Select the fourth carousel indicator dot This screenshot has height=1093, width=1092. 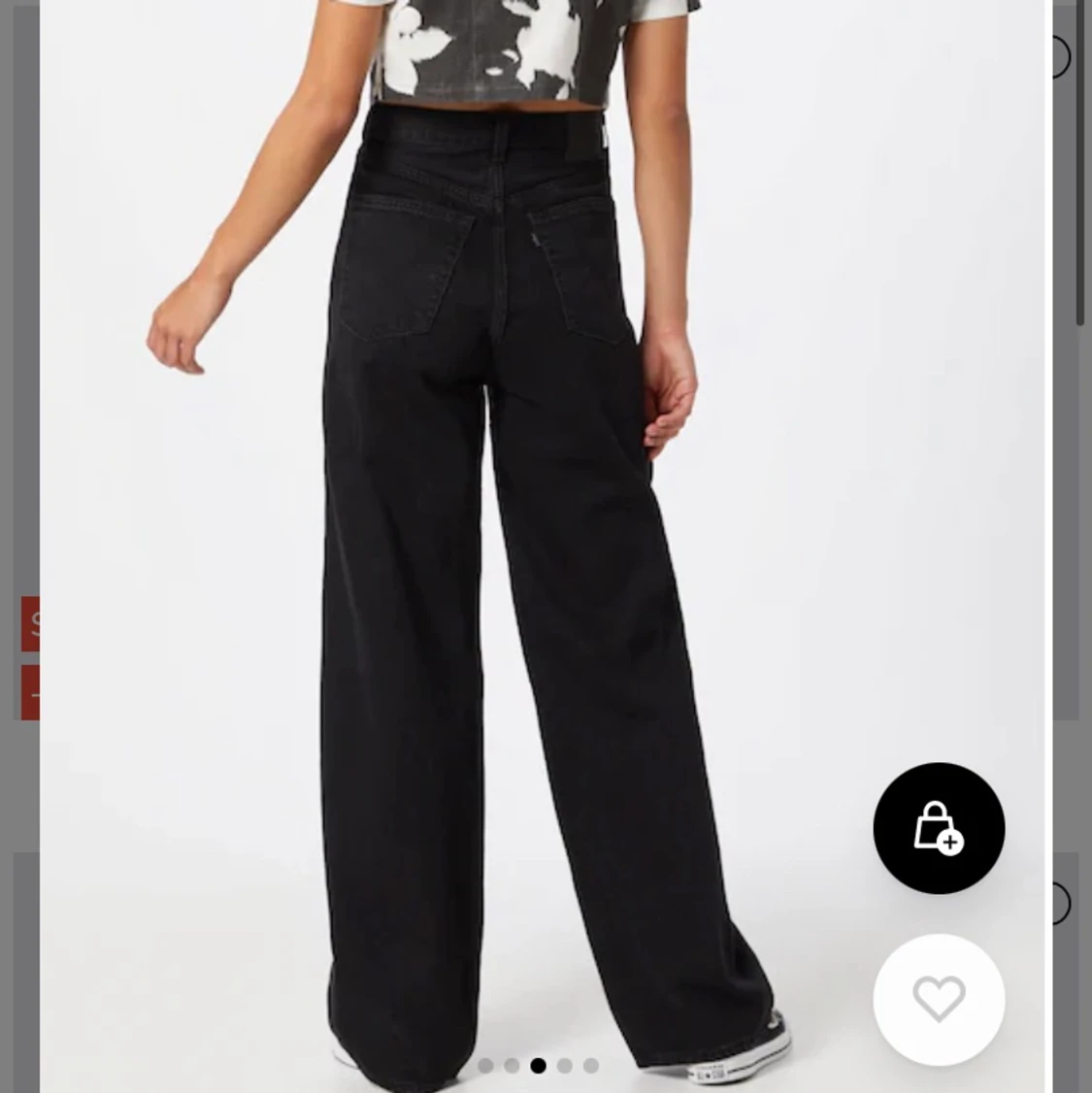coord(565,1065)
